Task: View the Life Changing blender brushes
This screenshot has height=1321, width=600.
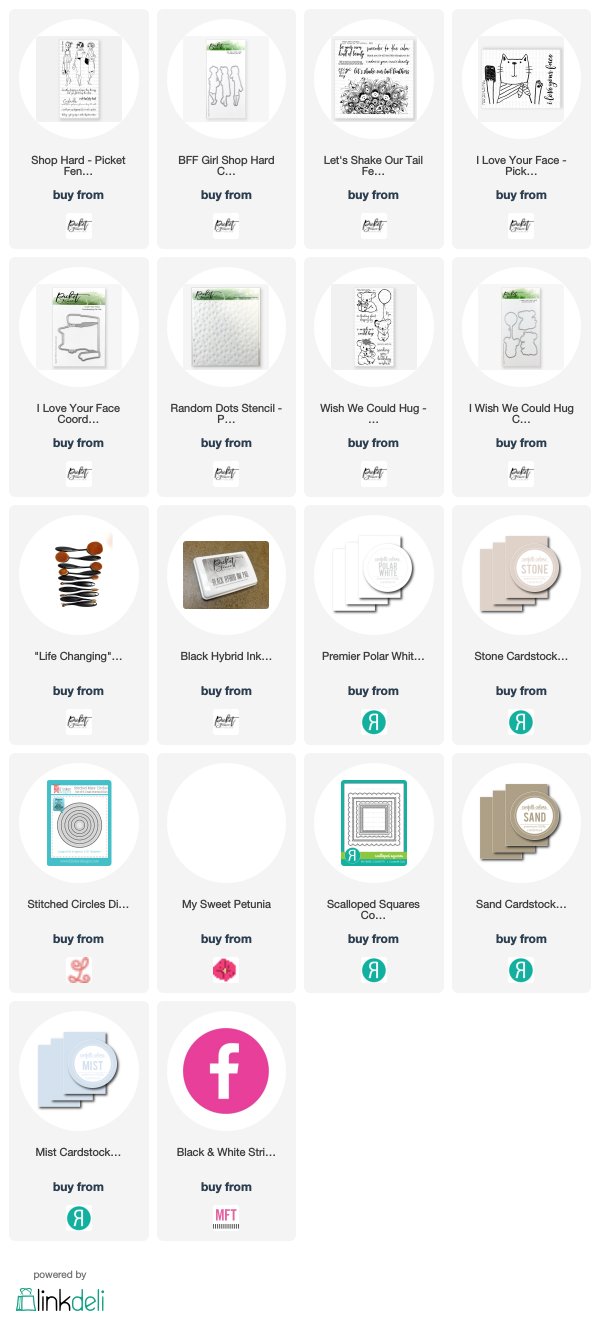Action: pos(78,625)
